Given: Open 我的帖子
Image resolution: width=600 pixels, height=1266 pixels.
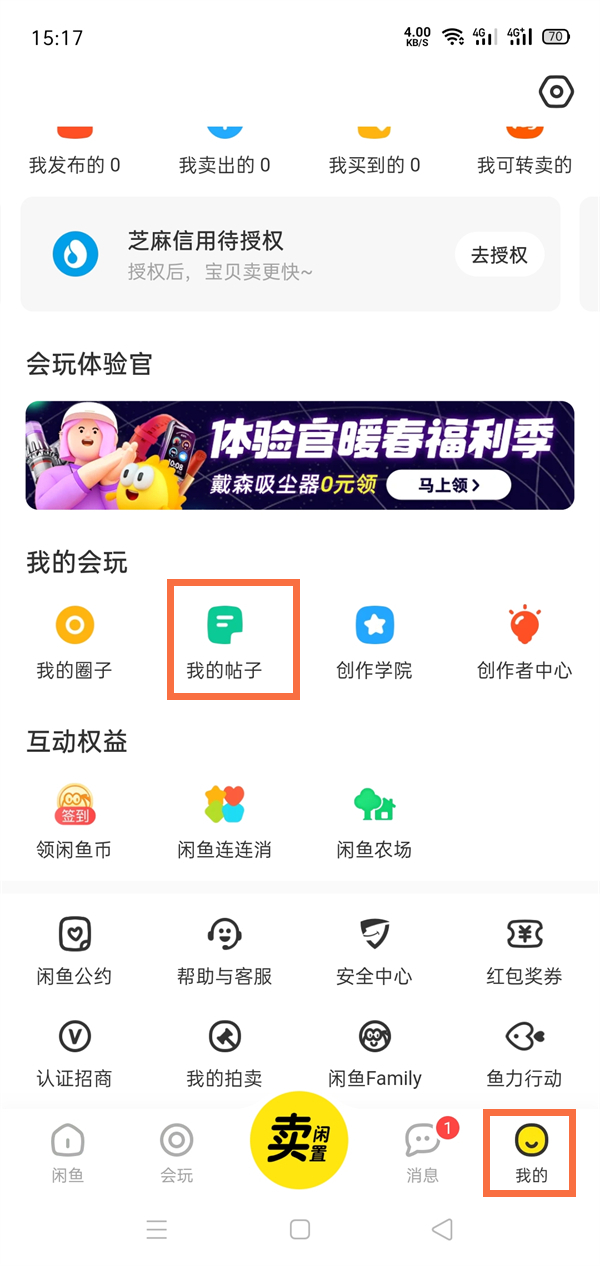Looking at the screenshot, I should tap(224, 643).
